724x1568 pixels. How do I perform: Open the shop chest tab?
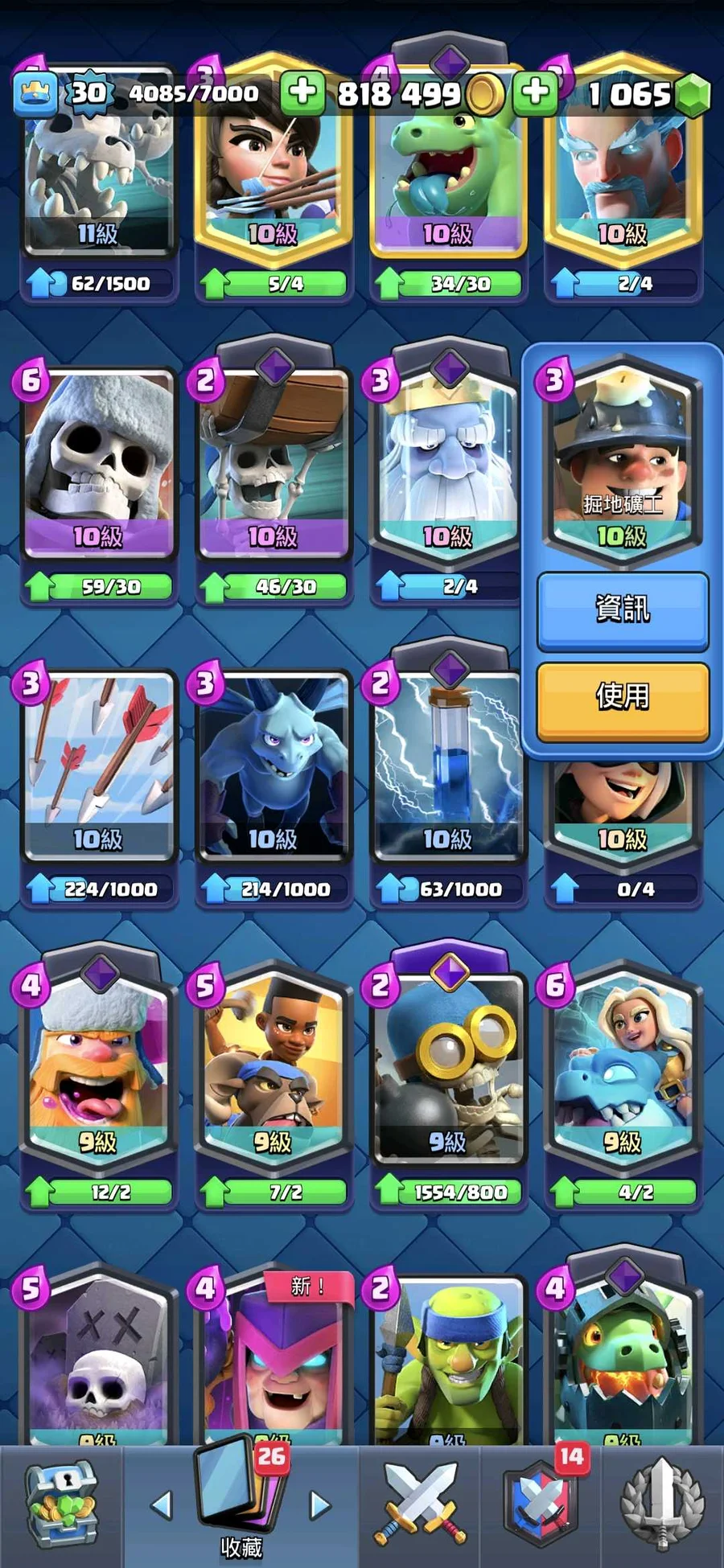tap(61, 1504)
